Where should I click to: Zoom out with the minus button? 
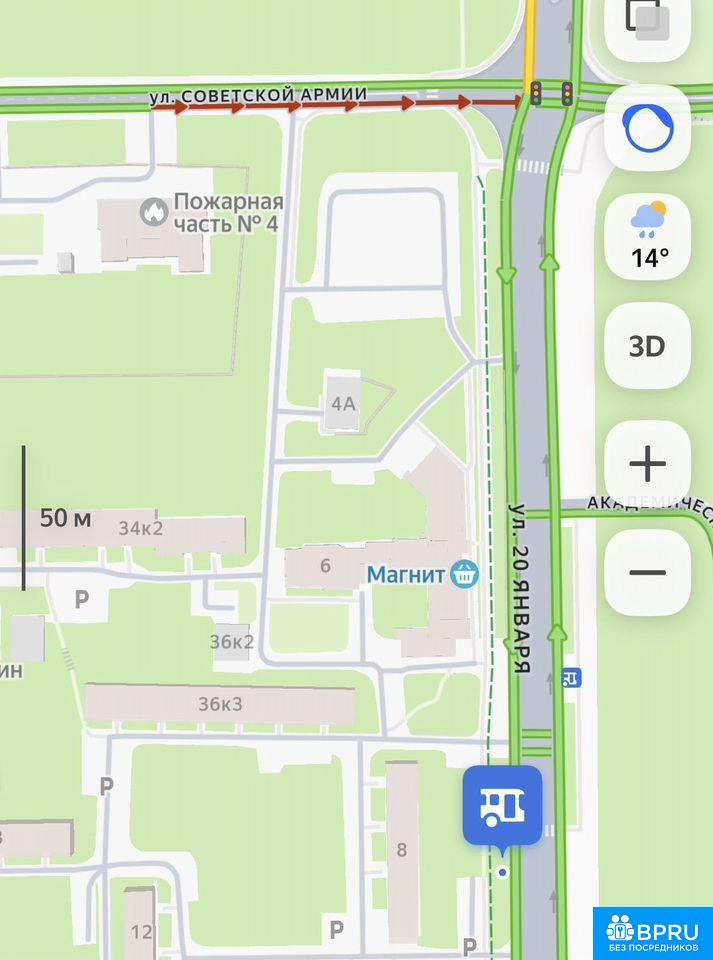tap(647, 572)
